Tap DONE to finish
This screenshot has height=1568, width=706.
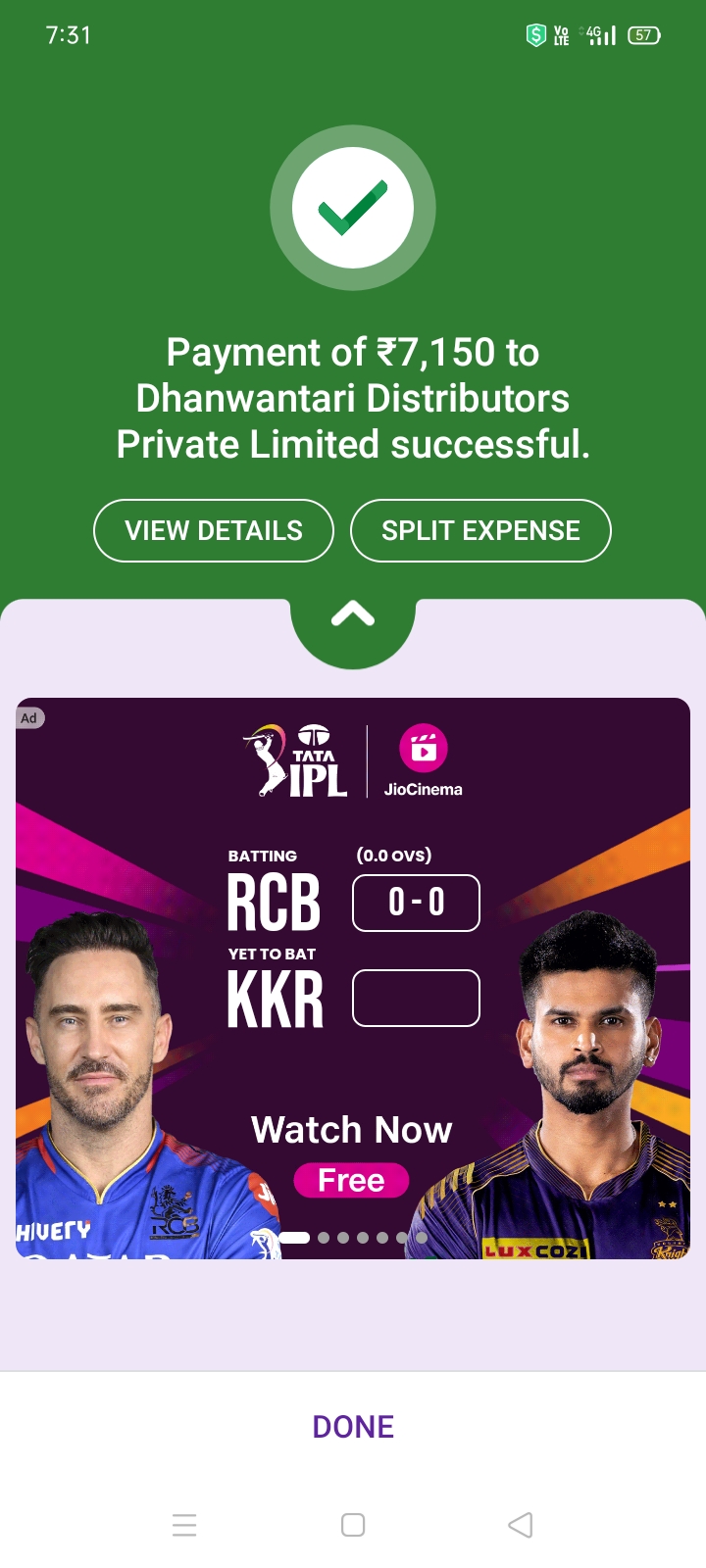tap(353, 1427)
